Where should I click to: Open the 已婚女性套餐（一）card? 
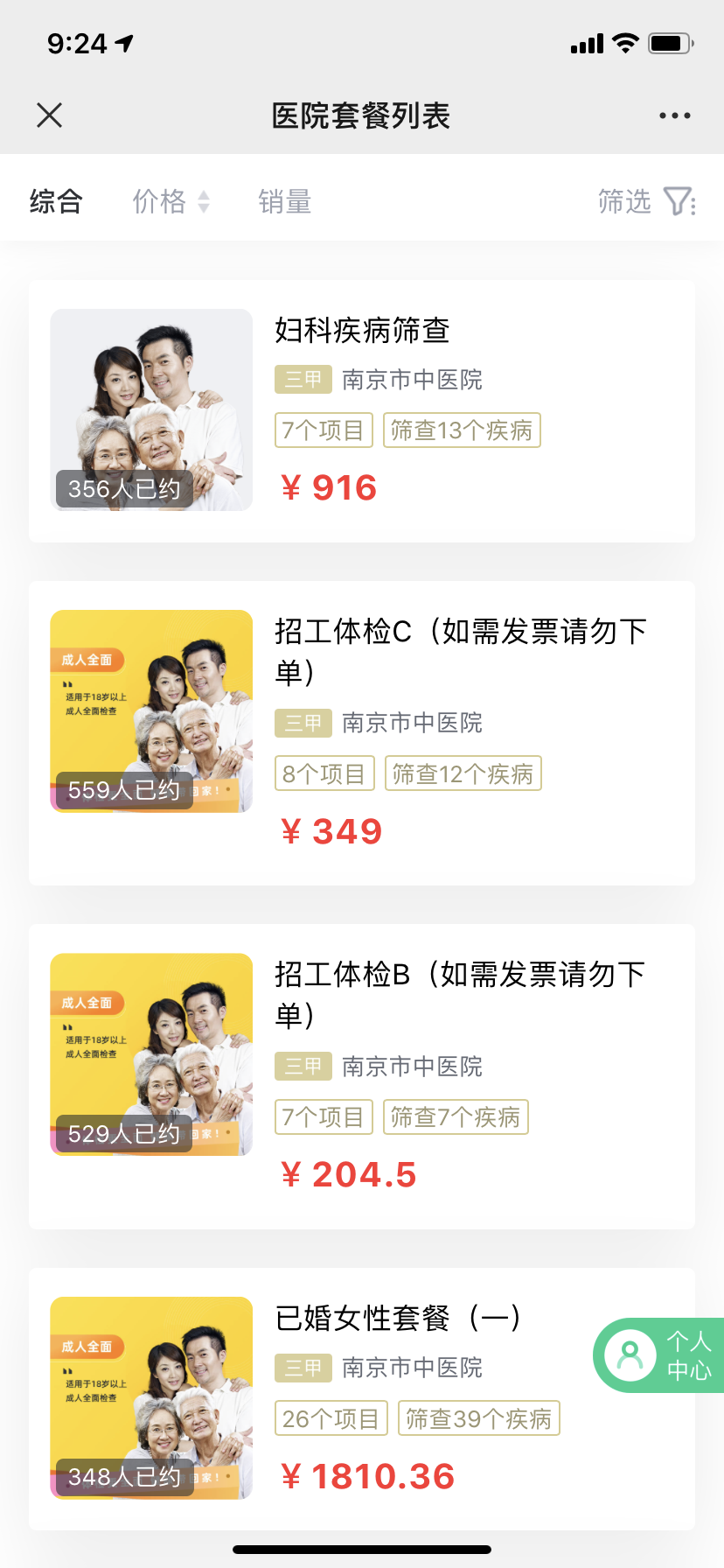[362, 1398]
